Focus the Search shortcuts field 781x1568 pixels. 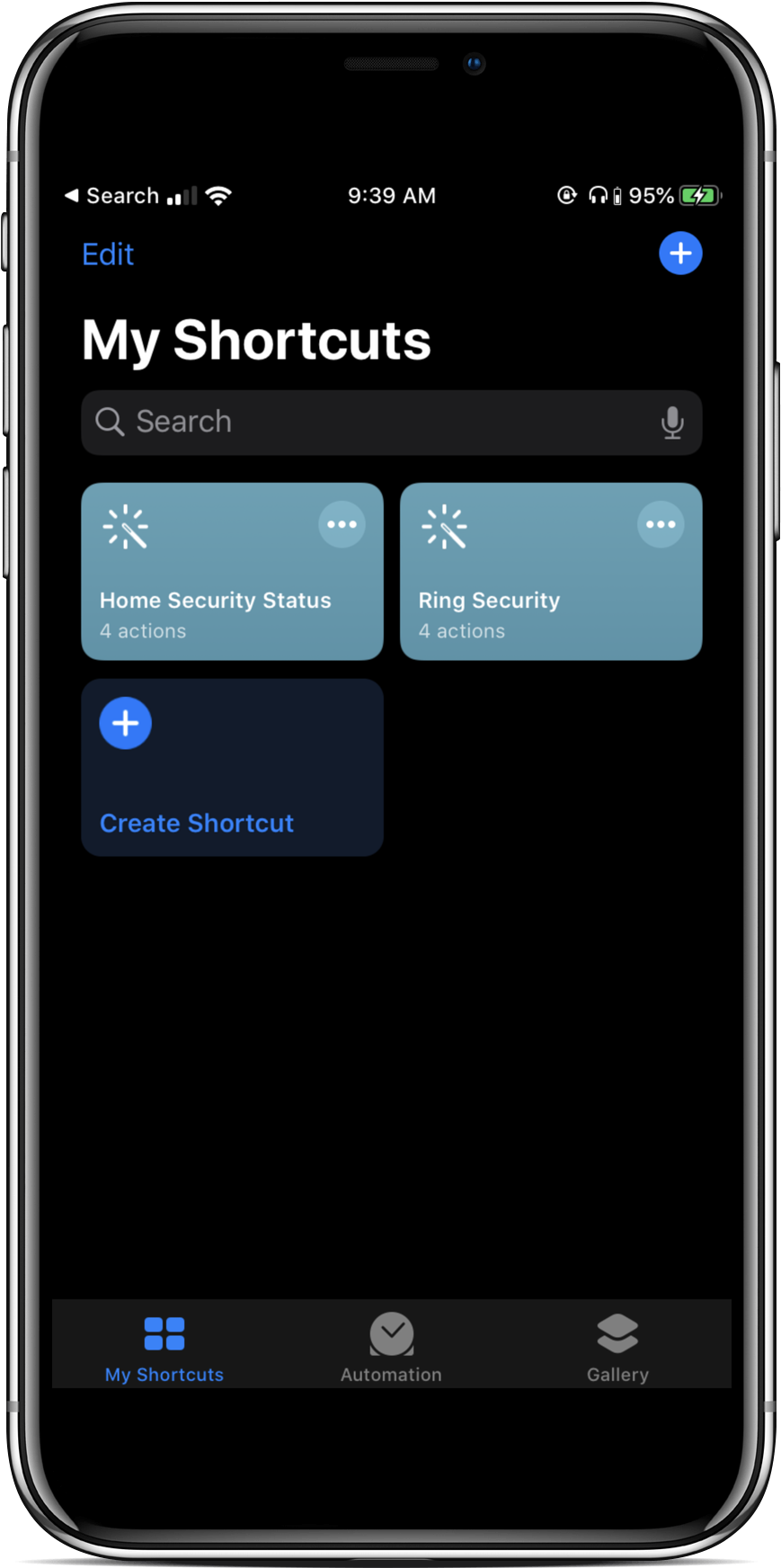[x=377, y=423]
